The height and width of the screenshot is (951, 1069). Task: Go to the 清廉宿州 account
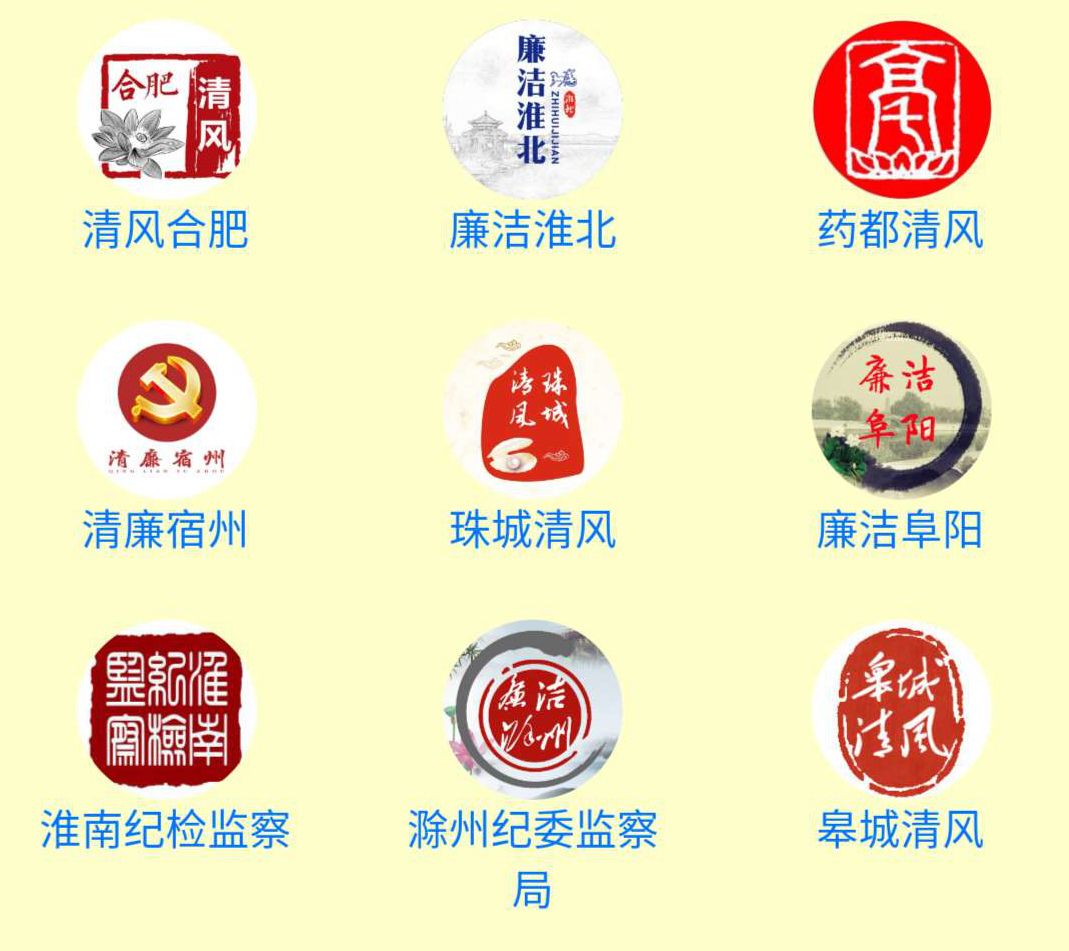165,530
